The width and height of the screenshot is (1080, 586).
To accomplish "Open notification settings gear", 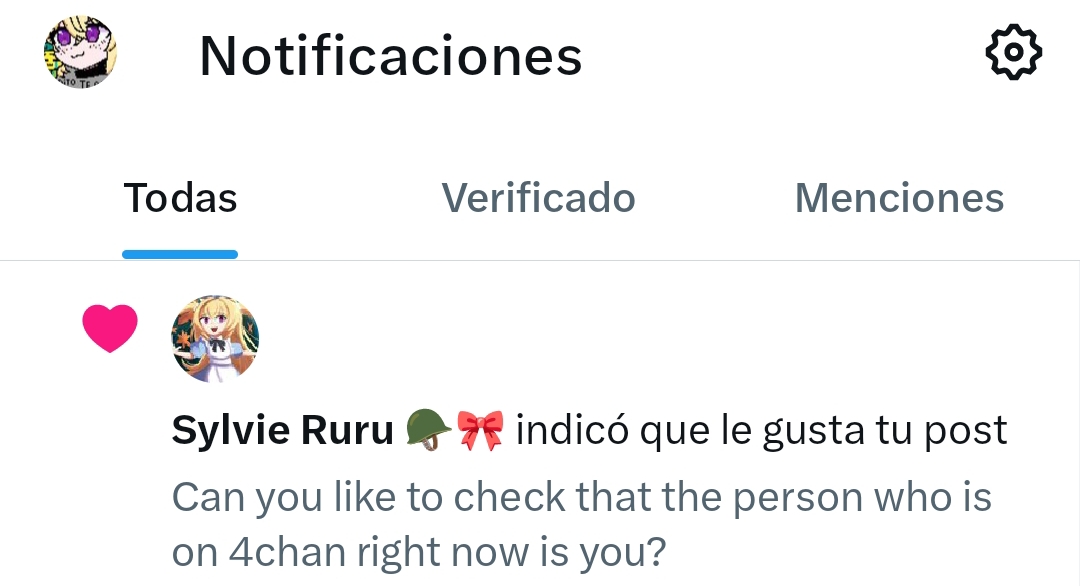I will click(x=1014, y=53).
